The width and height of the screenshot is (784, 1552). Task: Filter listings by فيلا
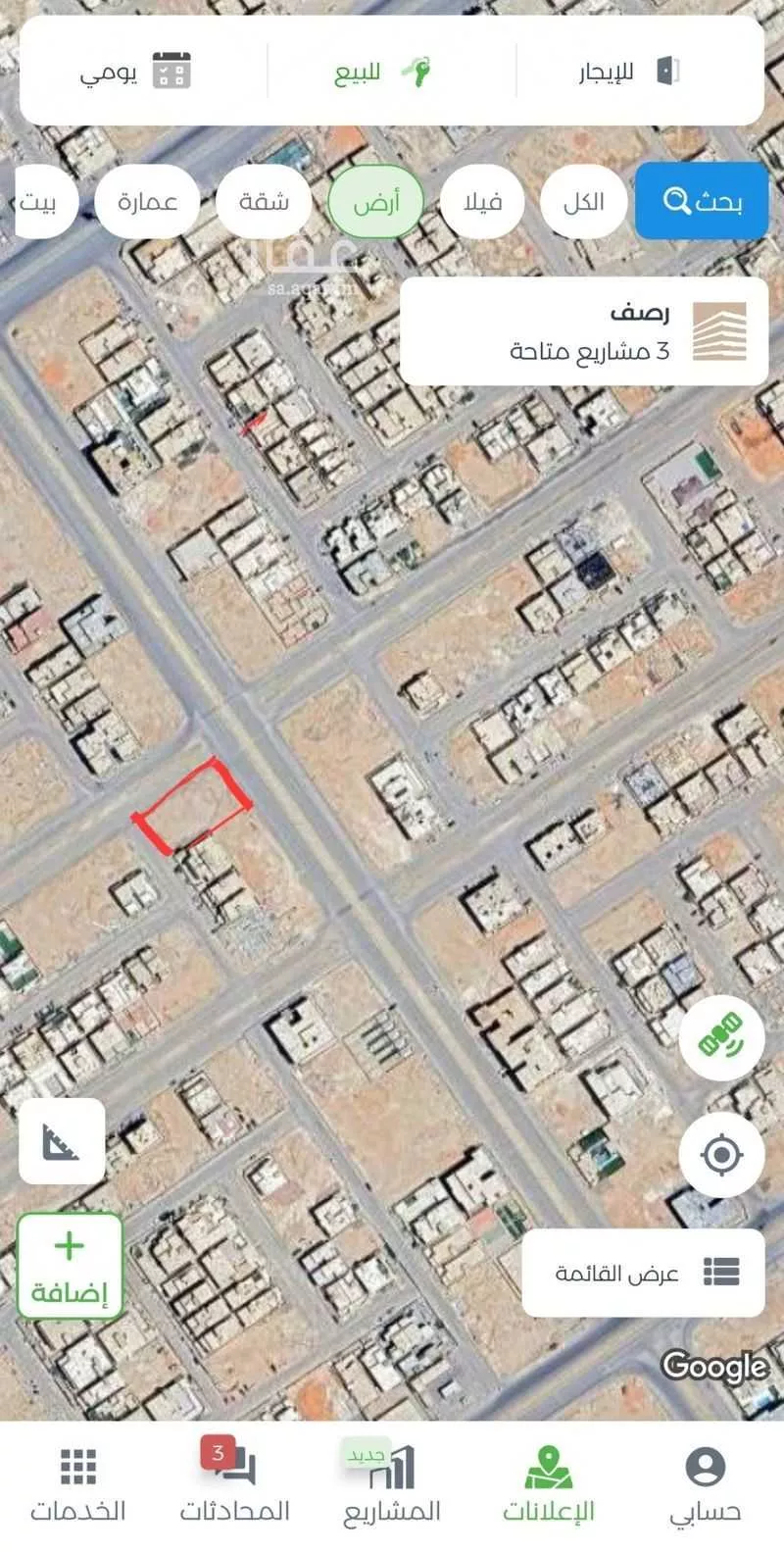[x=482, y=202]
